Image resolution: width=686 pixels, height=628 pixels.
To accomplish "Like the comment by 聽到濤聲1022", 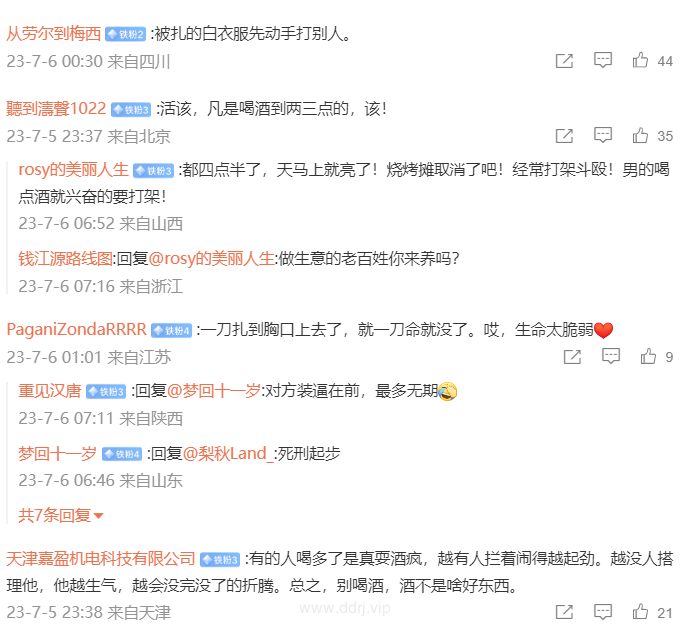I will pos(641,136).
